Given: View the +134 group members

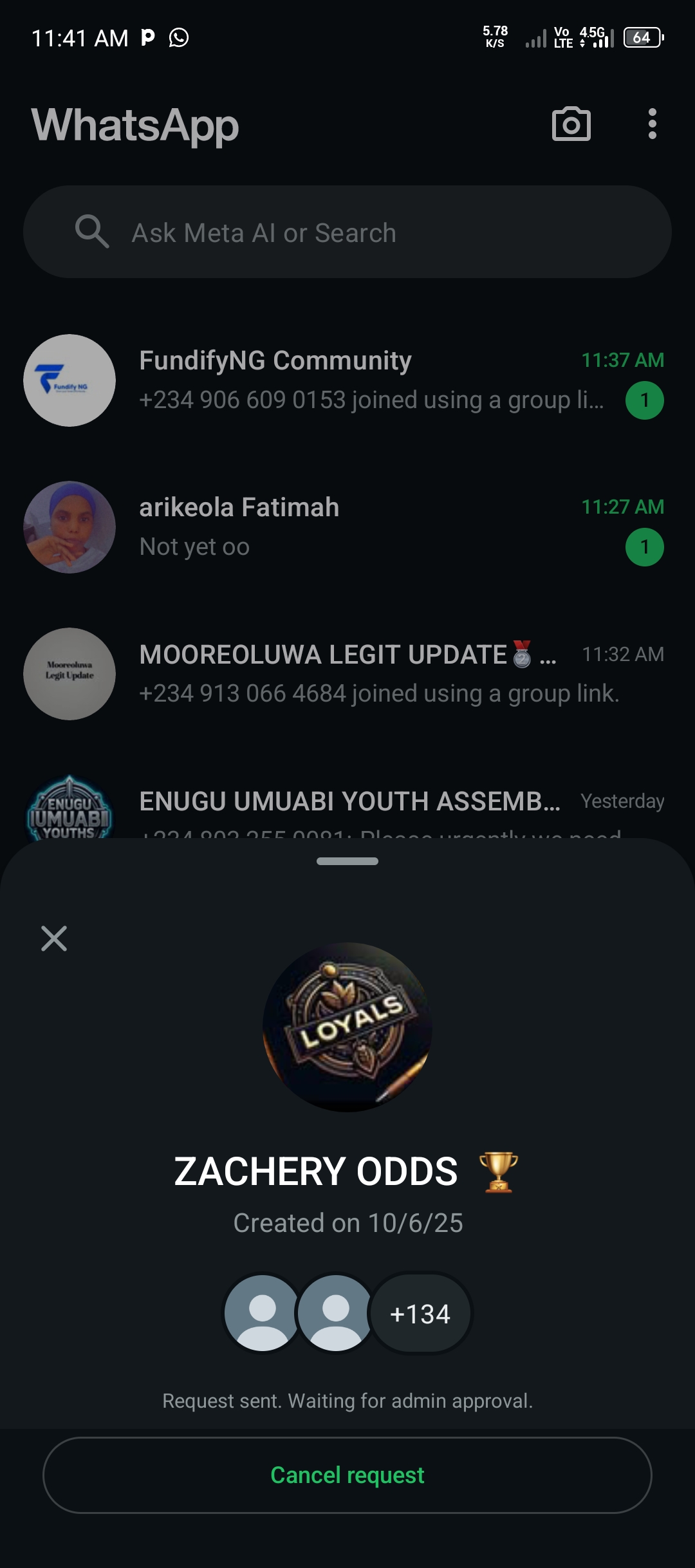Looking at the screenshot, I should point(420,1314).
